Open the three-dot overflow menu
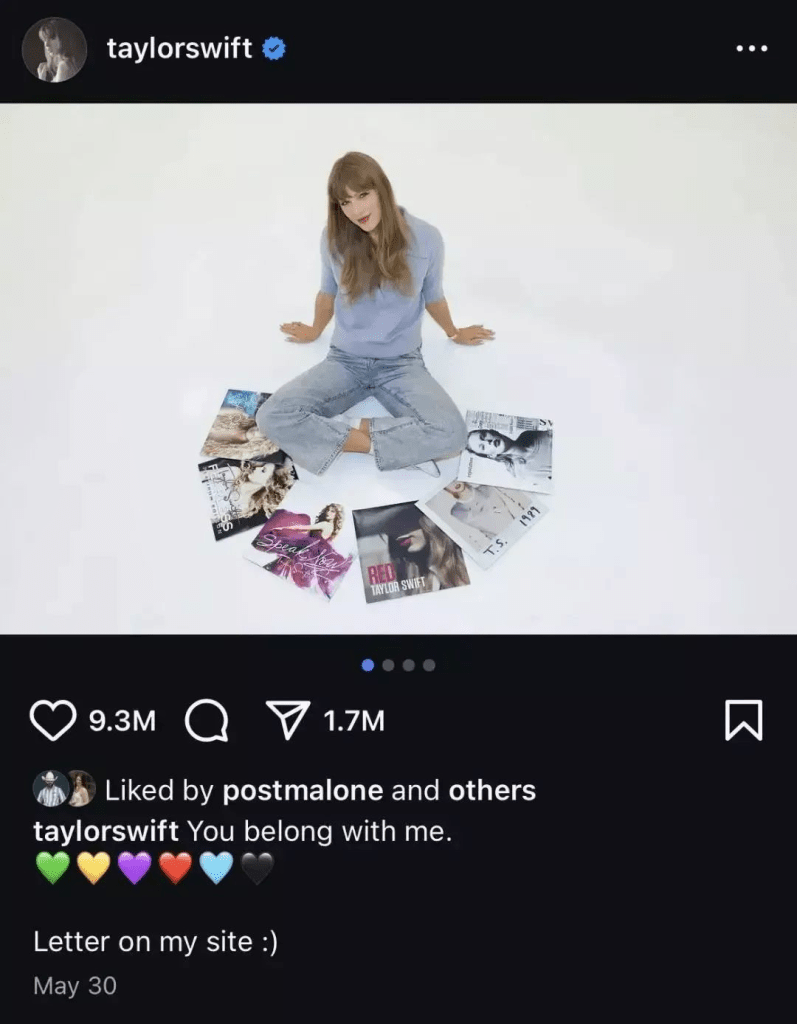 tap(751, 49)
